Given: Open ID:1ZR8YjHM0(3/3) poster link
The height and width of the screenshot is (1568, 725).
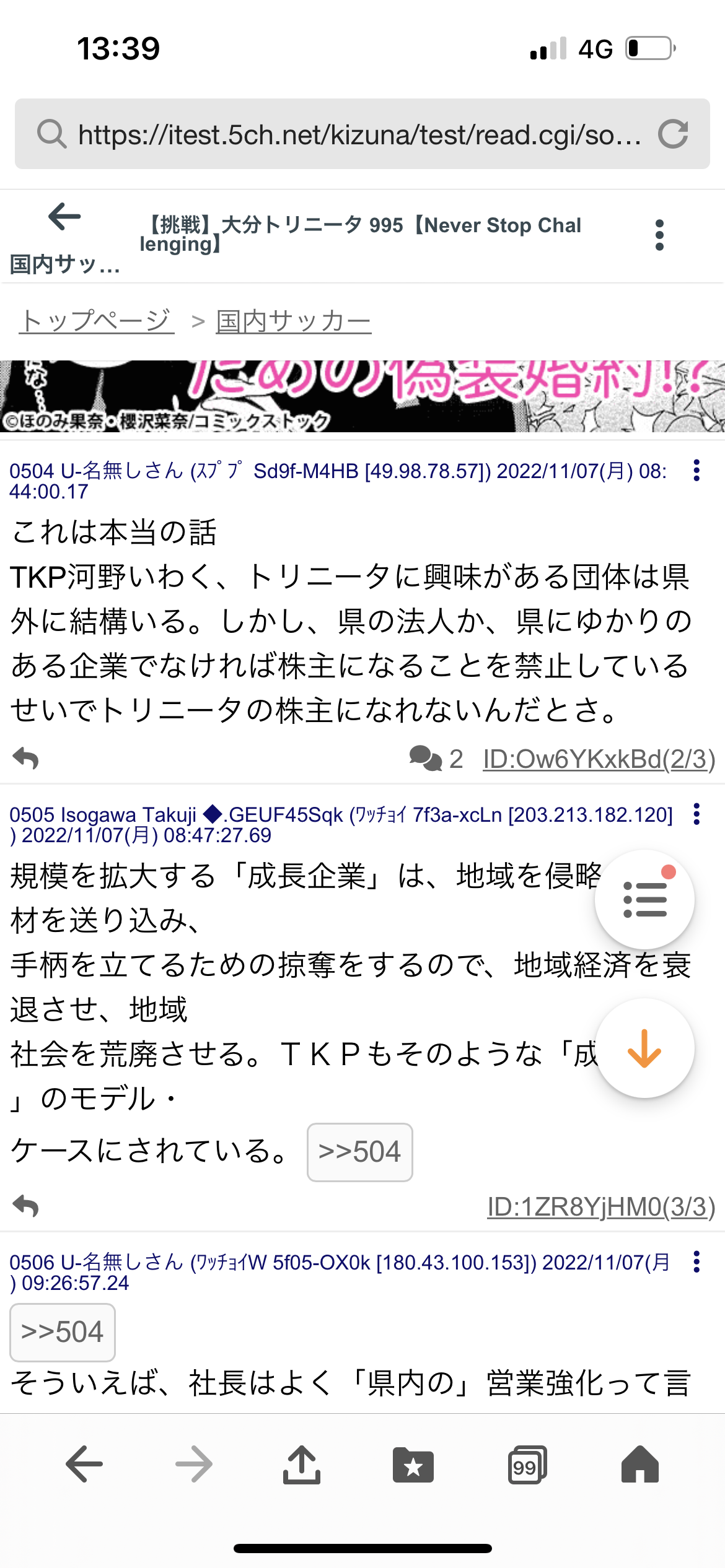Looking at the screenshot, I should (x=601, y=1206).
